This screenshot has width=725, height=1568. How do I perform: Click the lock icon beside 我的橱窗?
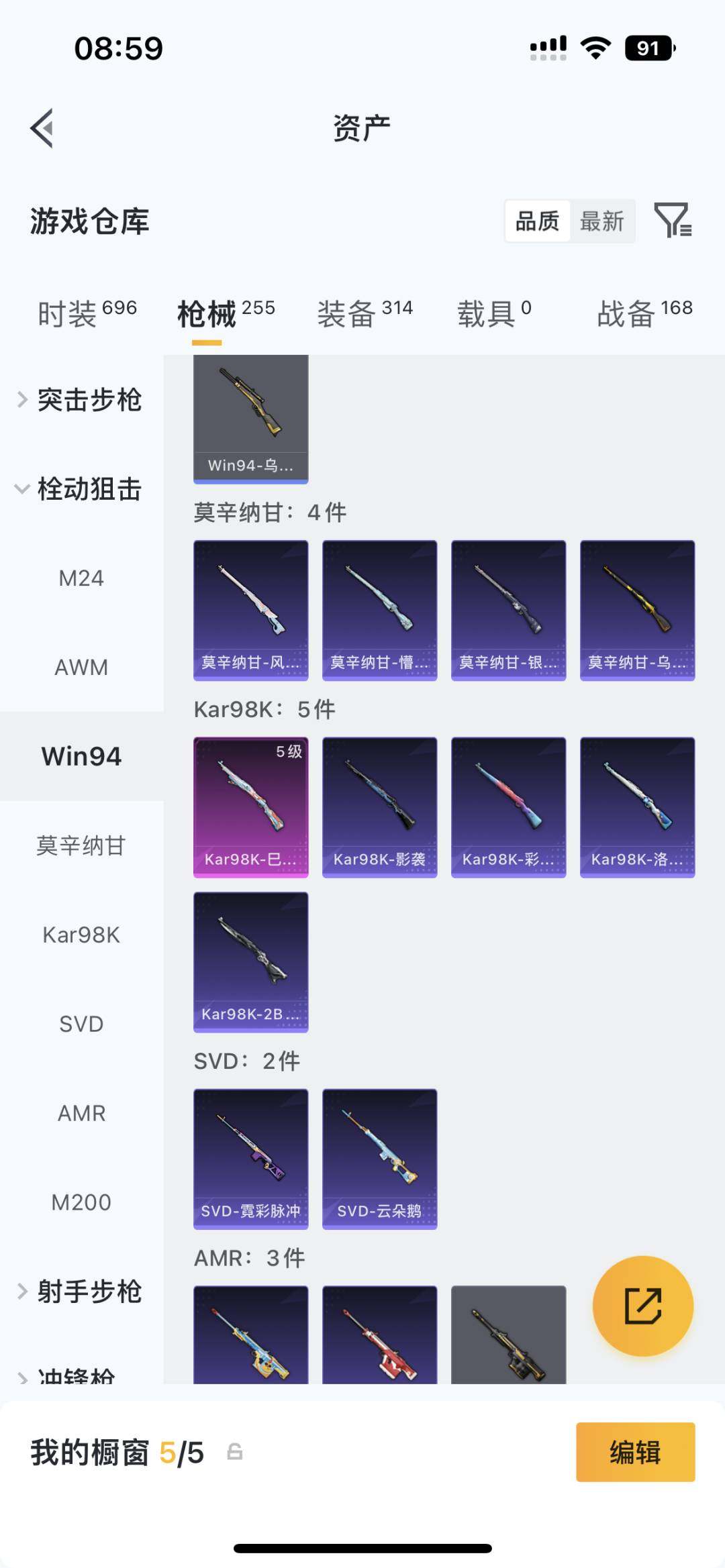coord(234,1451)
